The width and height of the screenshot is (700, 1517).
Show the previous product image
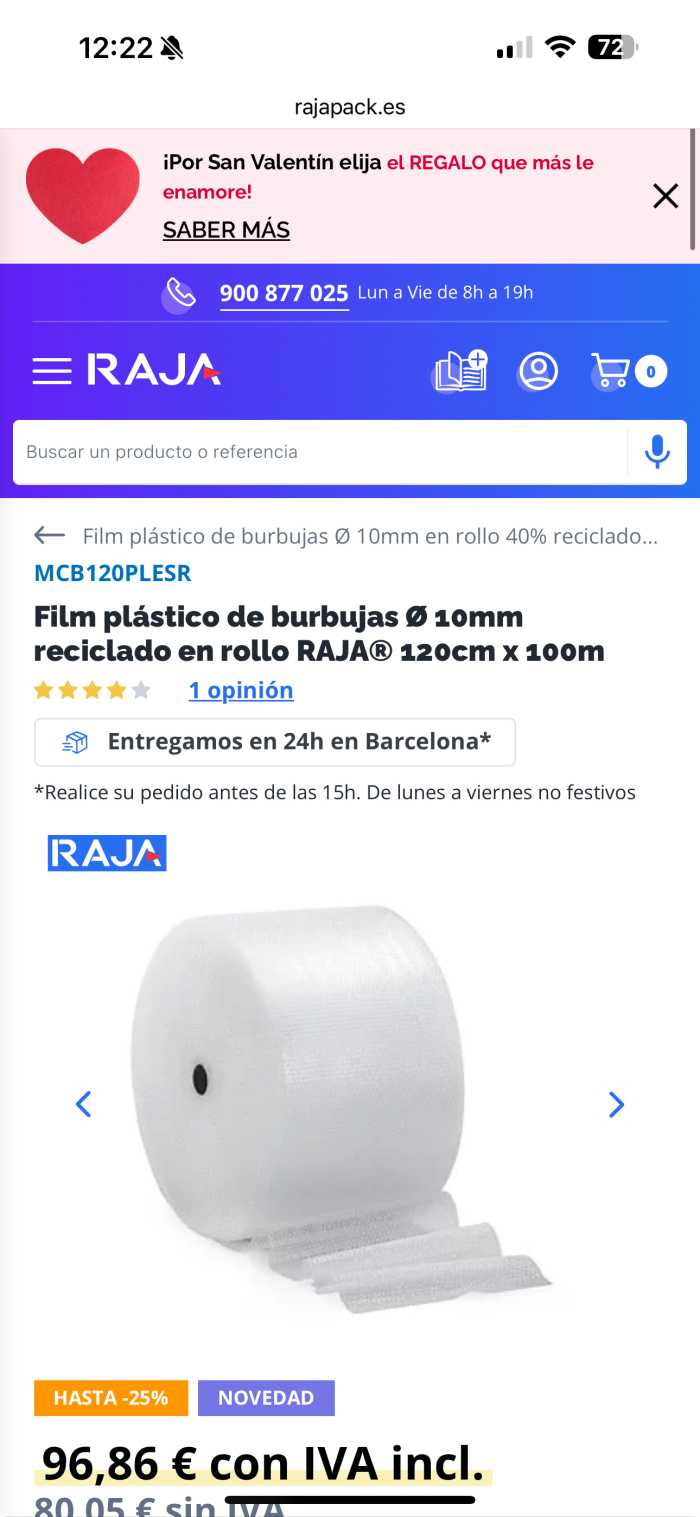84,1104
